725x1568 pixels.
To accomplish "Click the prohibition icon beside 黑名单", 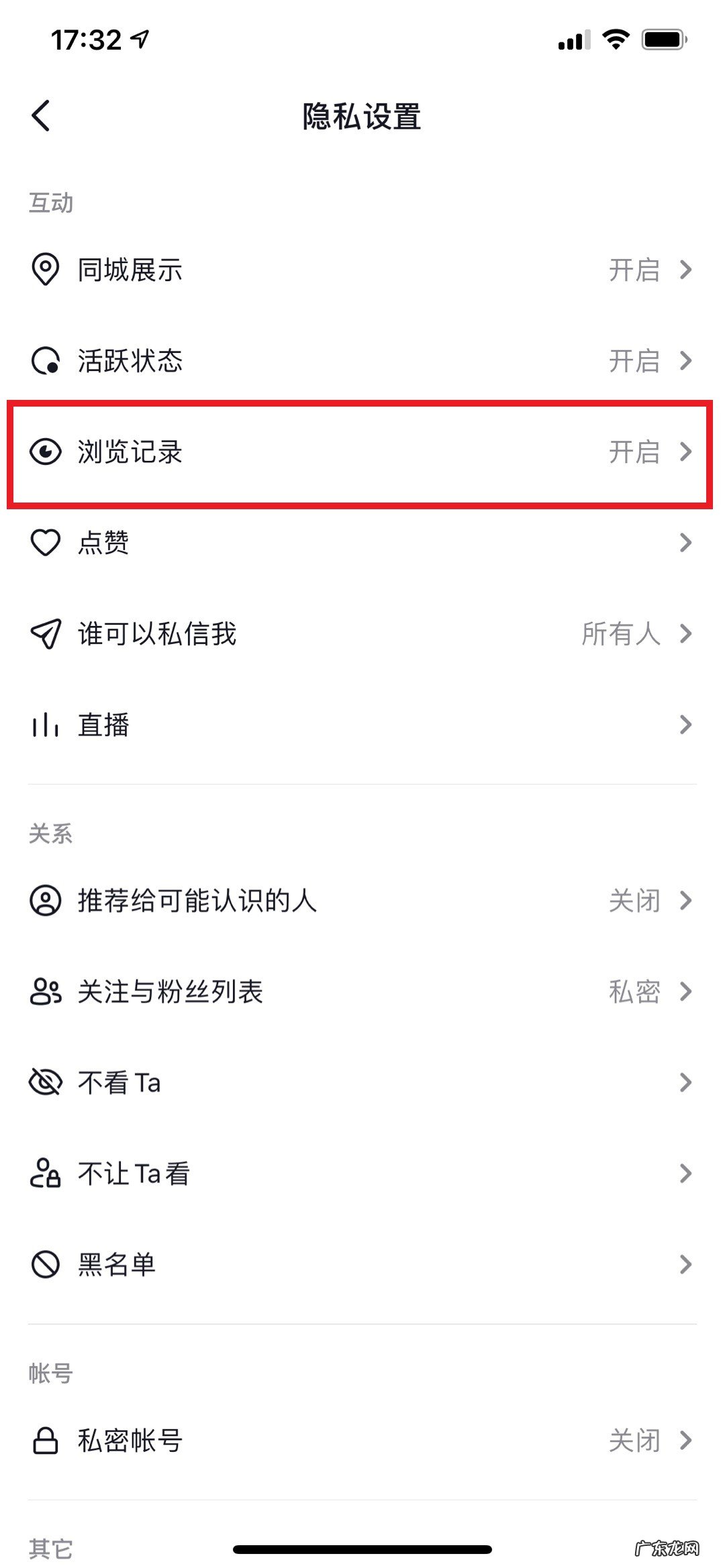I will 44,1264.
